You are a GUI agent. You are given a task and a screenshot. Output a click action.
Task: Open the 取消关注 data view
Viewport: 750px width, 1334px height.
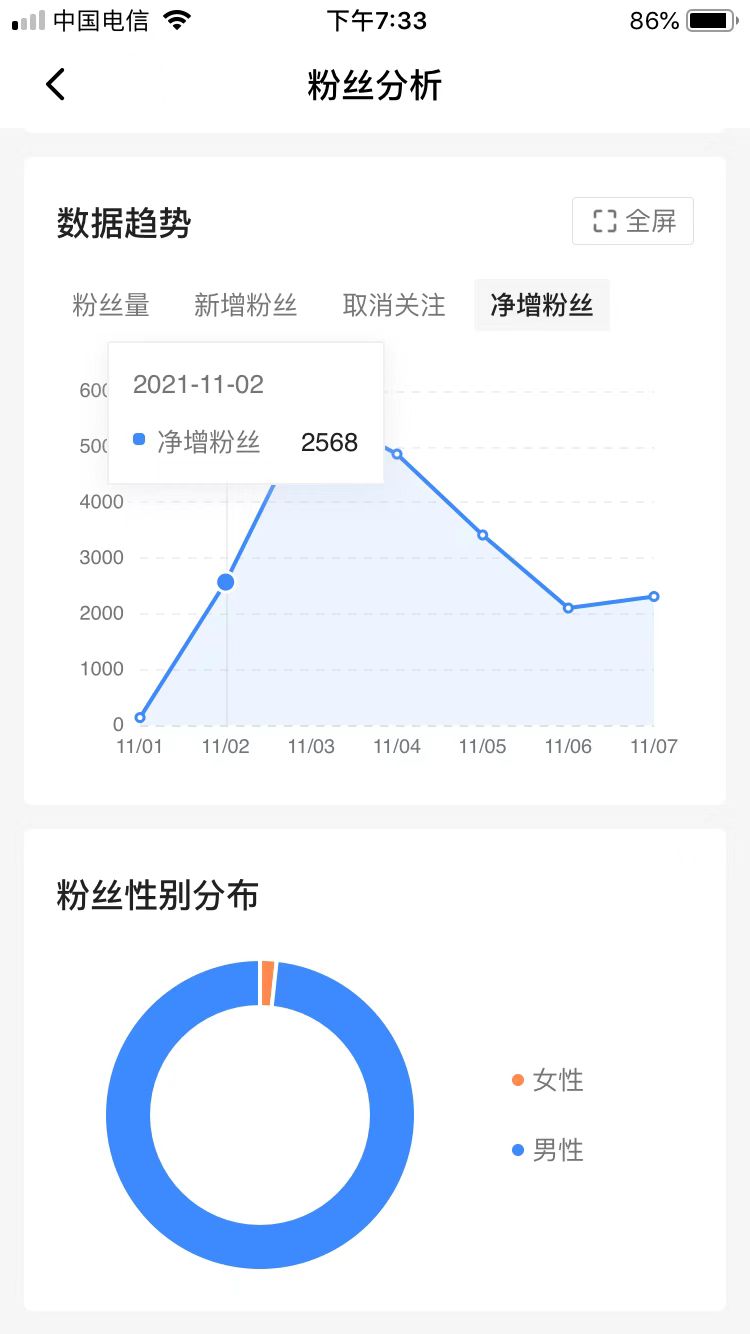pyautogui.click(x=392, y=306)
